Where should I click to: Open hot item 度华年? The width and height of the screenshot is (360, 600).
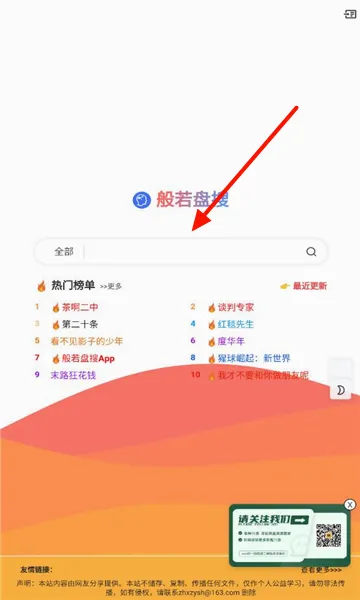(231, 341)
